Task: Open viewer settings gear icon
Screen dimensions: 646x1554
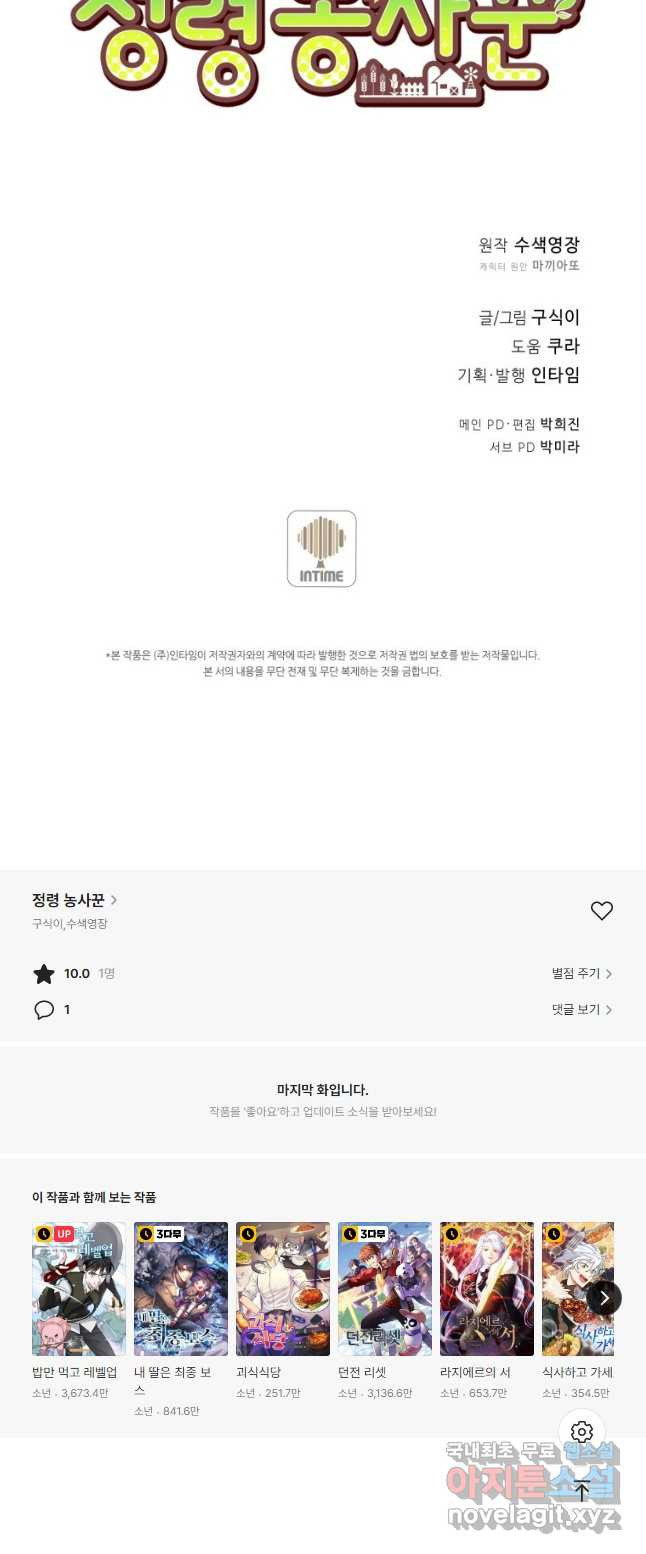Action: click(582, 1432)
